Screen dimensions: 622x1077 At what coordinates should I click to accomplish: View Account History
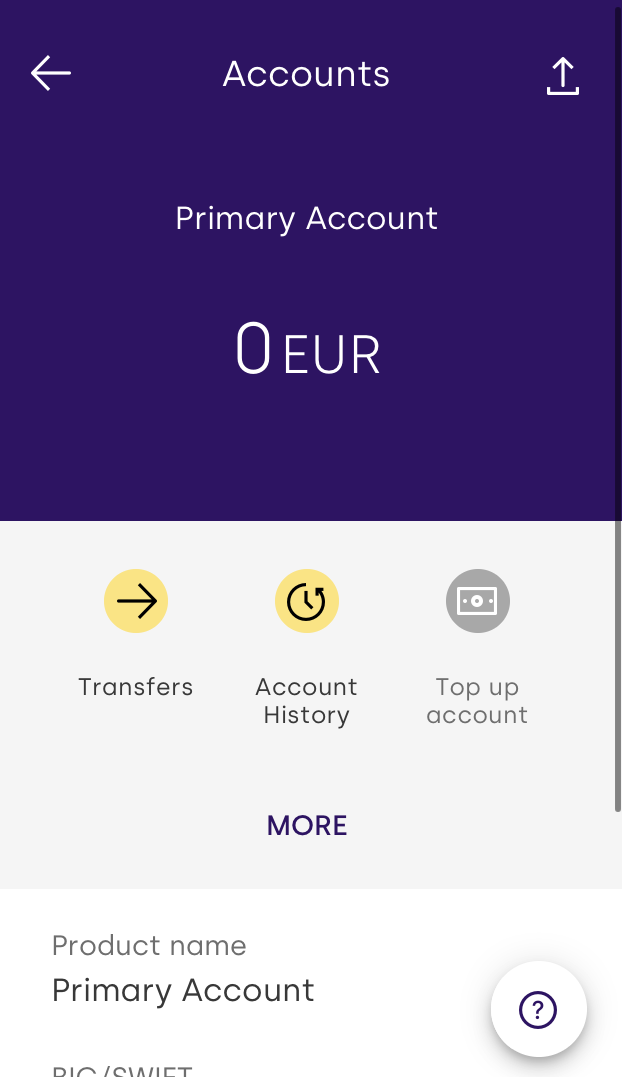[x=307, y=601]
